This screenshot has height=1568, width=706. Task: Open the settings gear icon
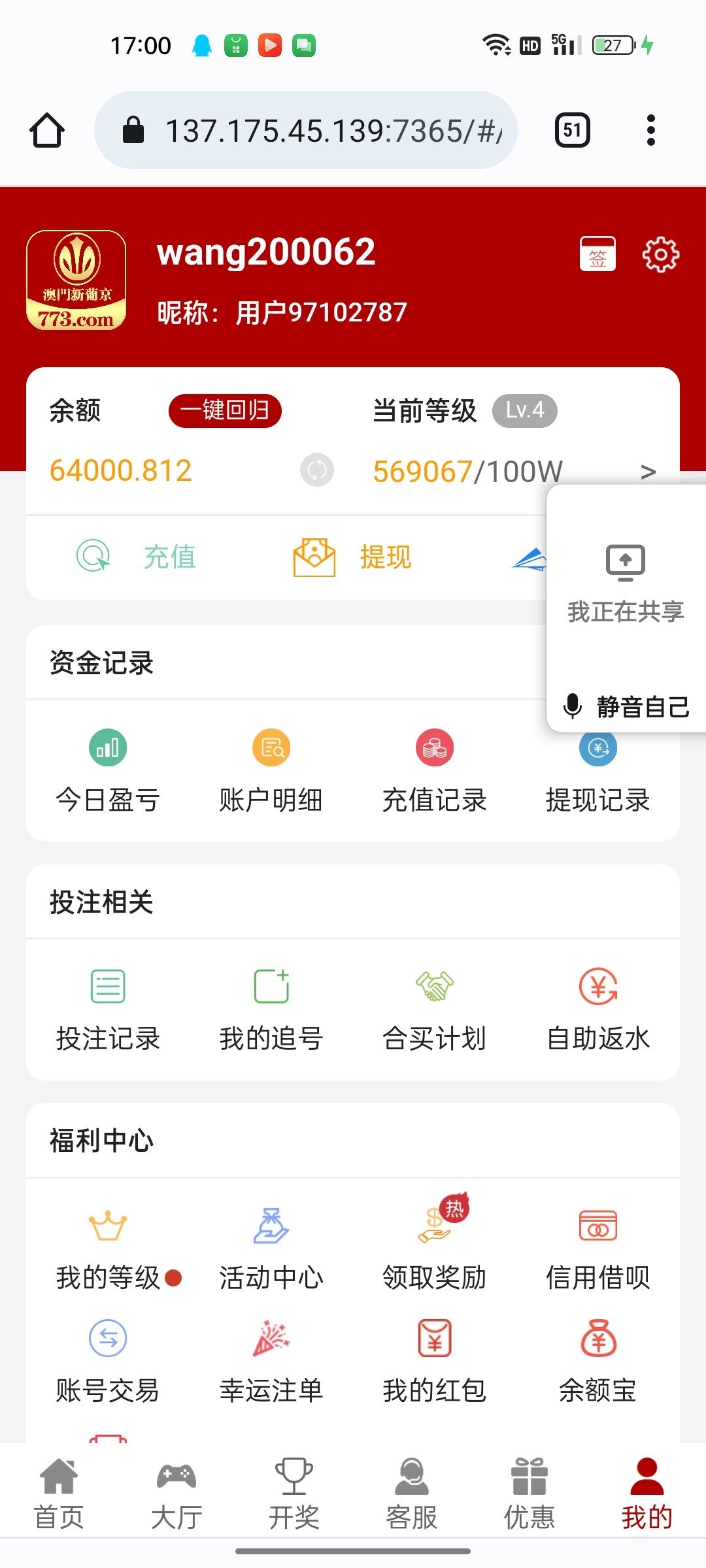coord(660,255)
